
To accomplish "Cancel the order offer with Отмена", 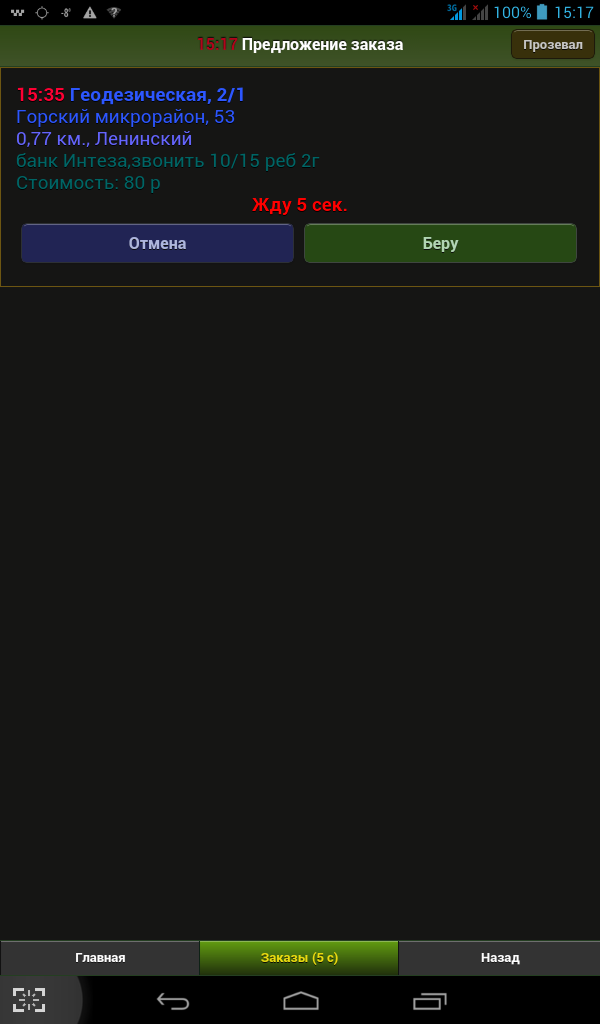I will coord(157,244).
